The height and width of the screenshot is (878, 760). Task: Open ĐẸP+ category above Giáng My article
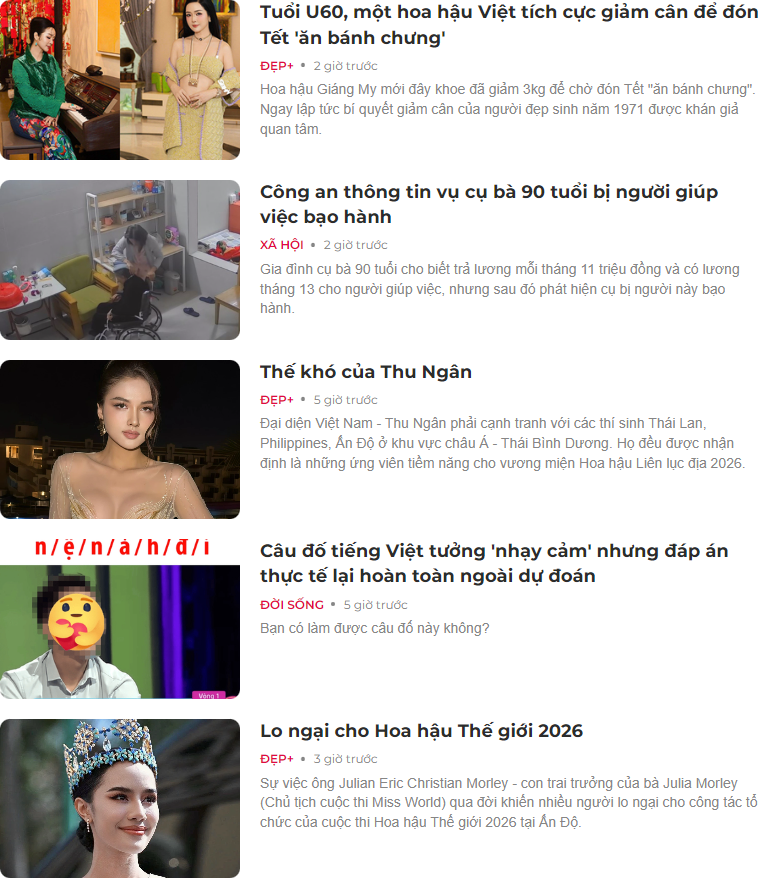[276, 65]
